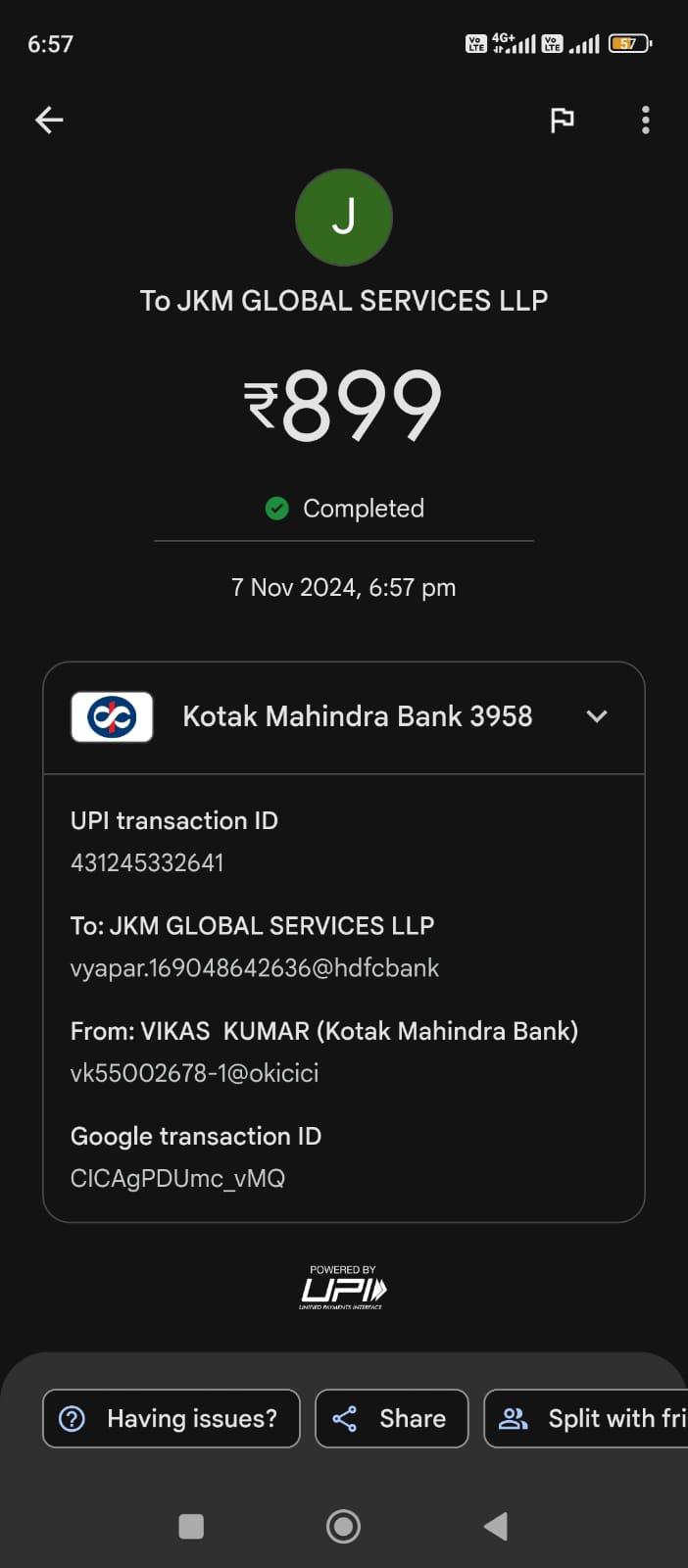Tap the Having issues? button
The height and width of the screenshot is (1568, 688).
tap(172, 1418)
